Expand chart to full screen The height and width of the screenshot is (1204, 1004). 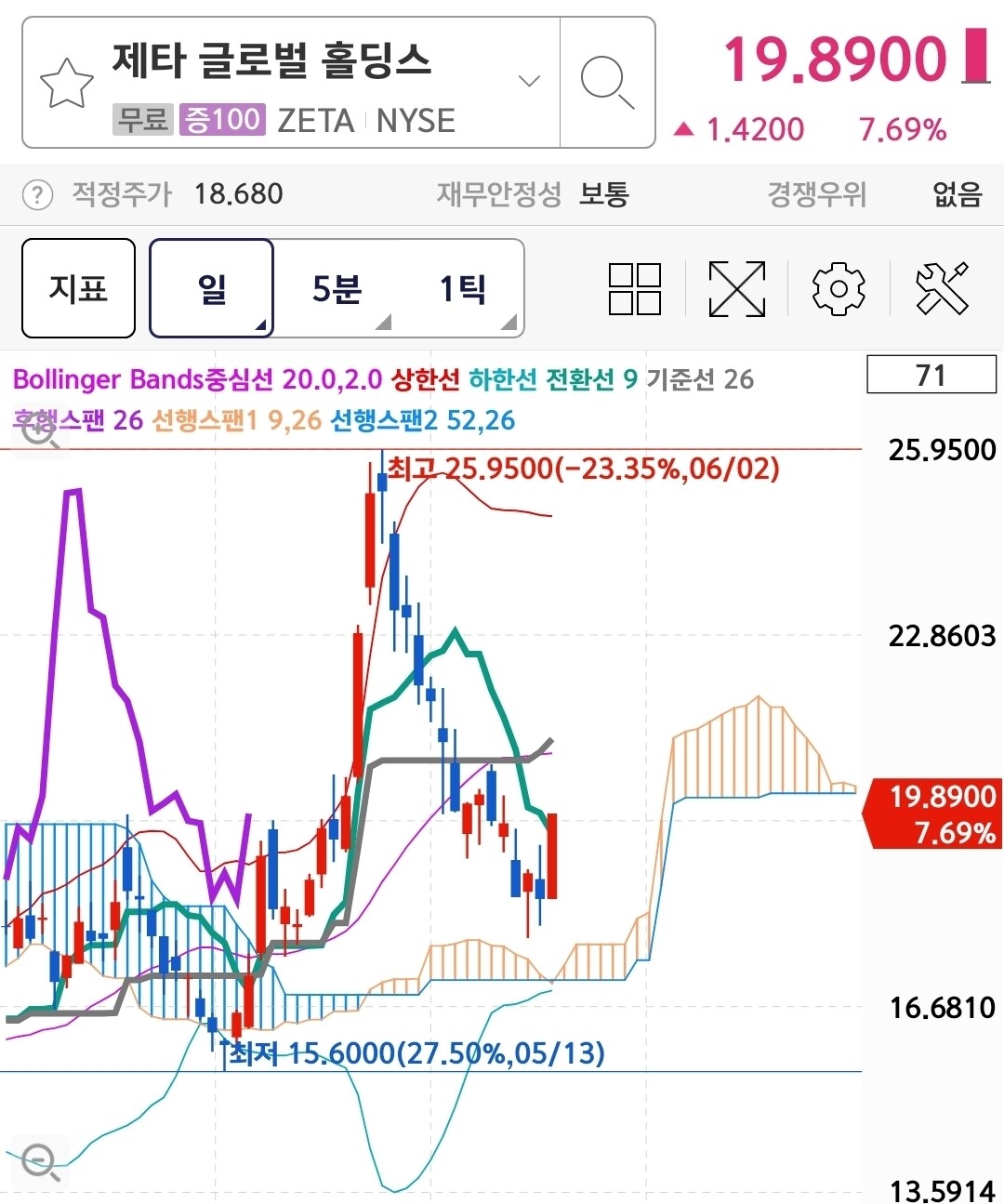coord(737,288)
